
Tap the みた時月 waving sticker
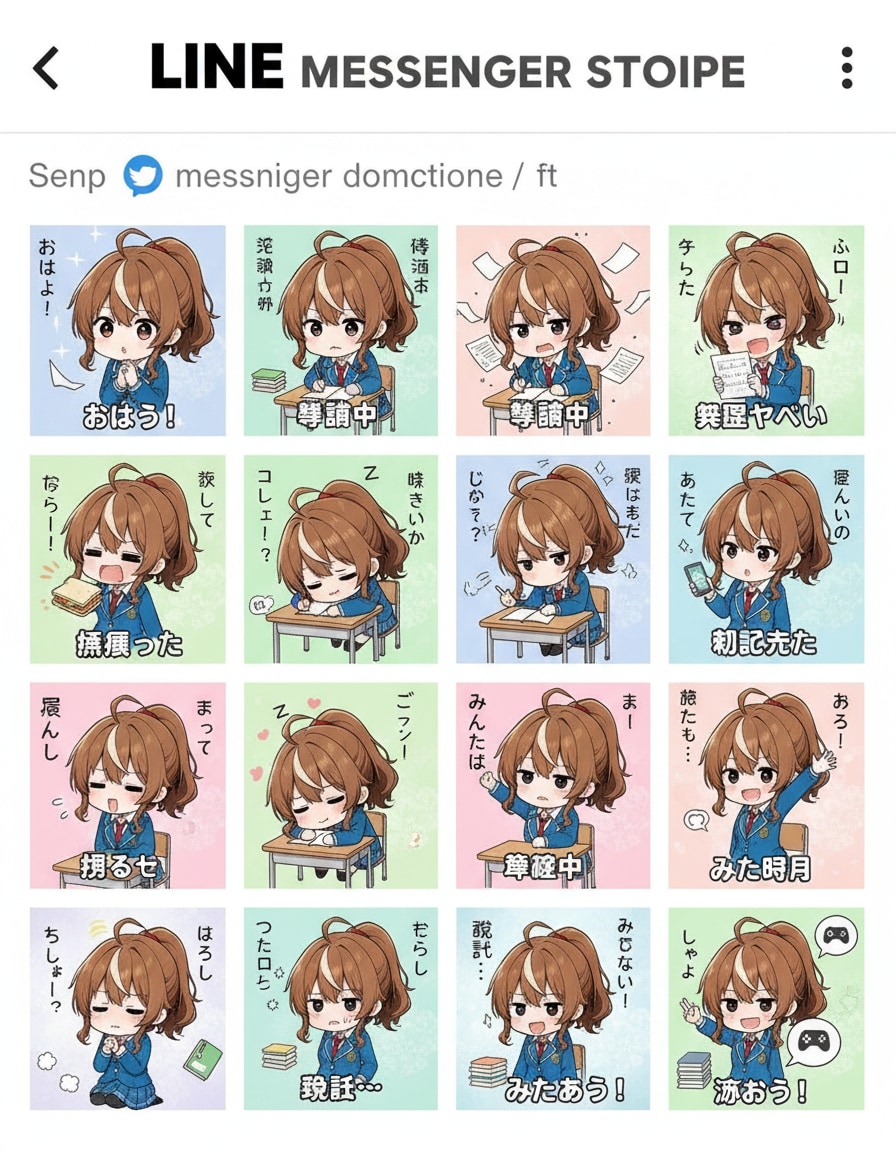coord(766,785)
